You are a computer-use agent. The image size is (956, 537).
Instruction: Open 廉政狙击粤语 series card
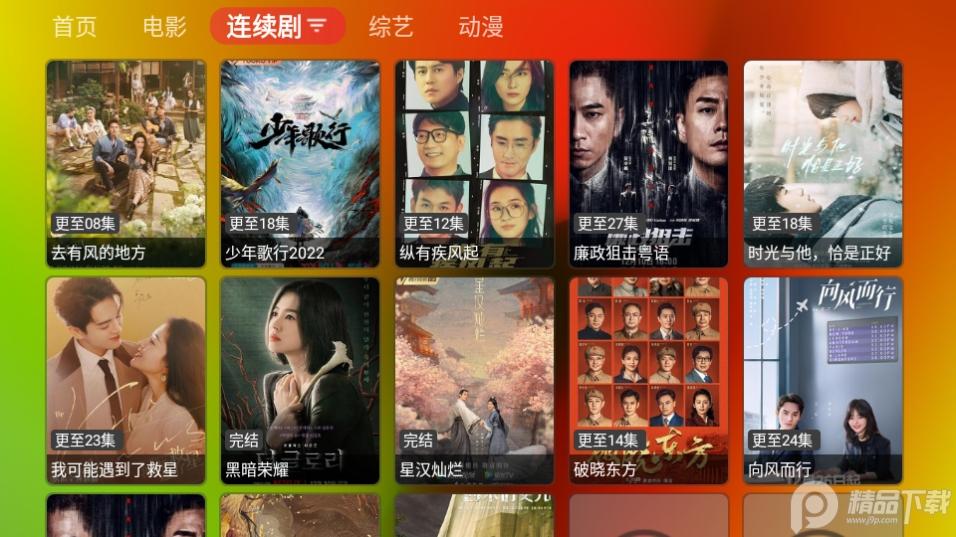648,164
